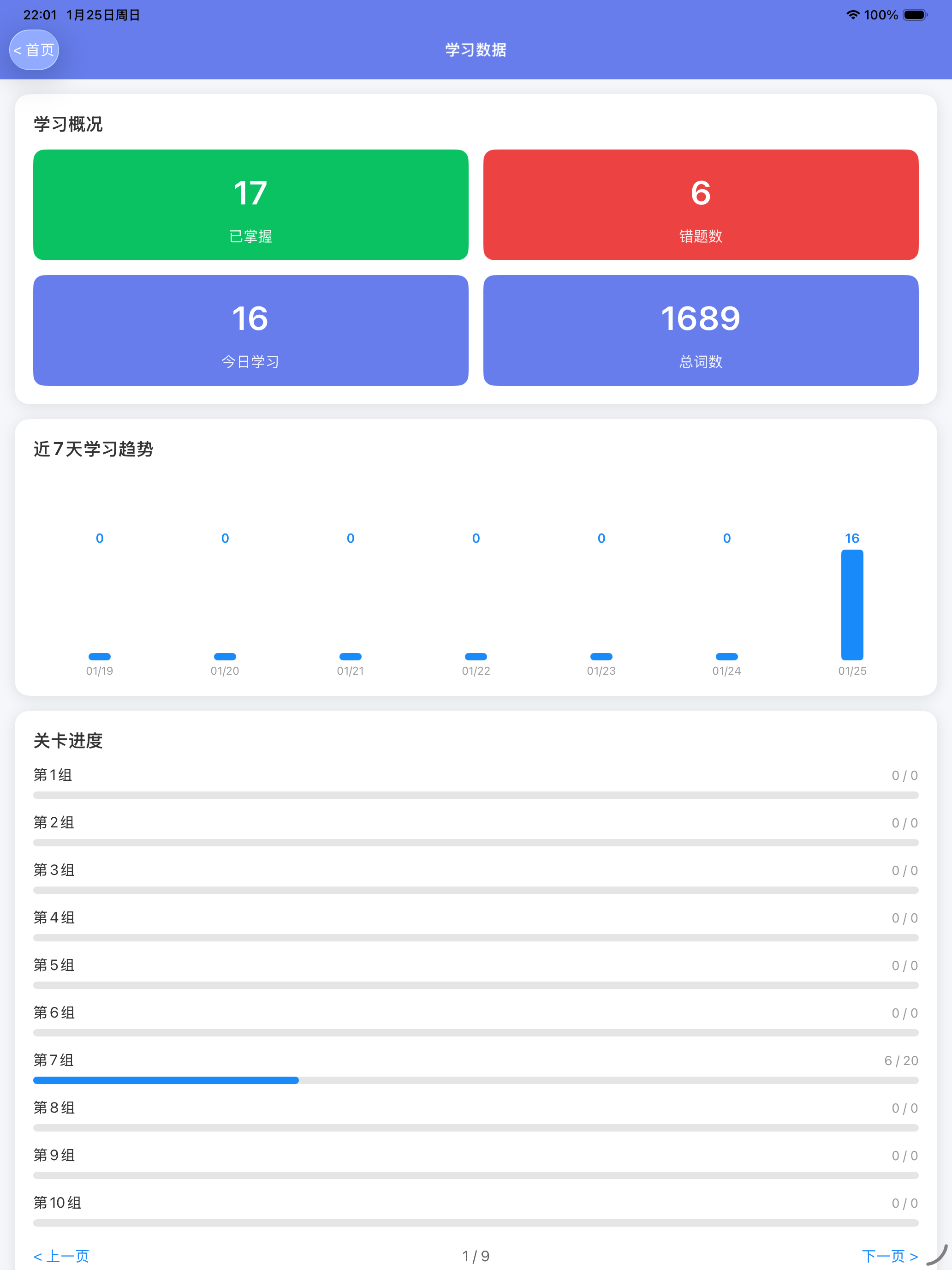
Task: Select the 01/19 date label on chart
Action: click(100, 670)
